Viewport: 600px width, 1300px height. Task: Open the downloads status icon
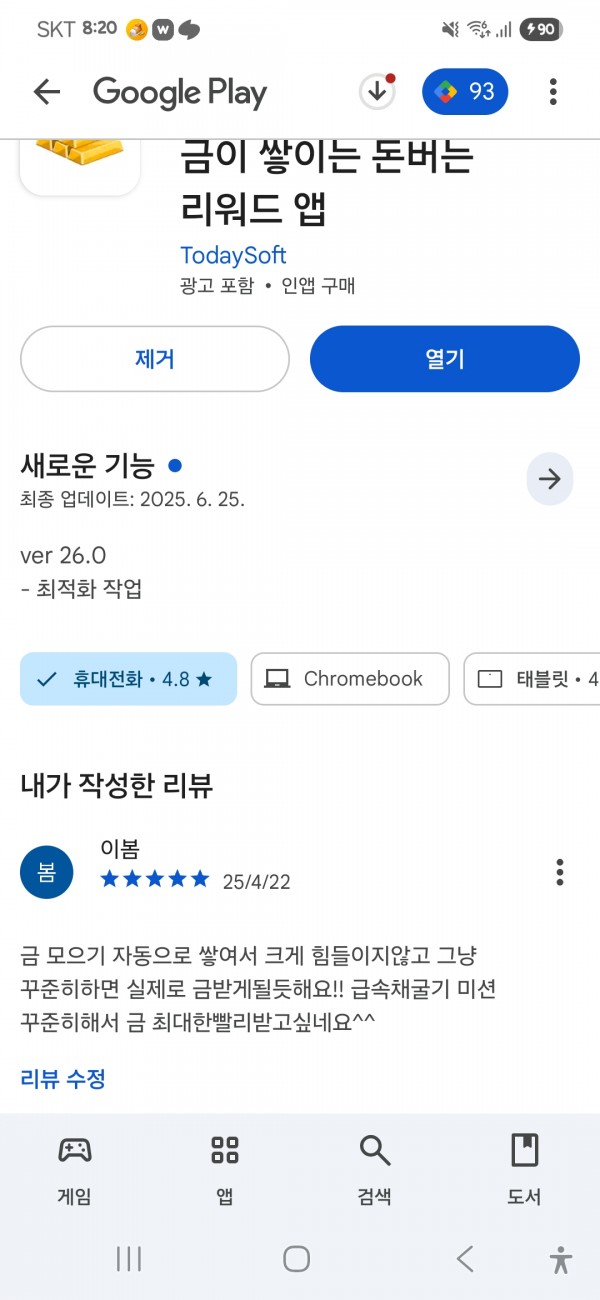[x=377, y=92]
